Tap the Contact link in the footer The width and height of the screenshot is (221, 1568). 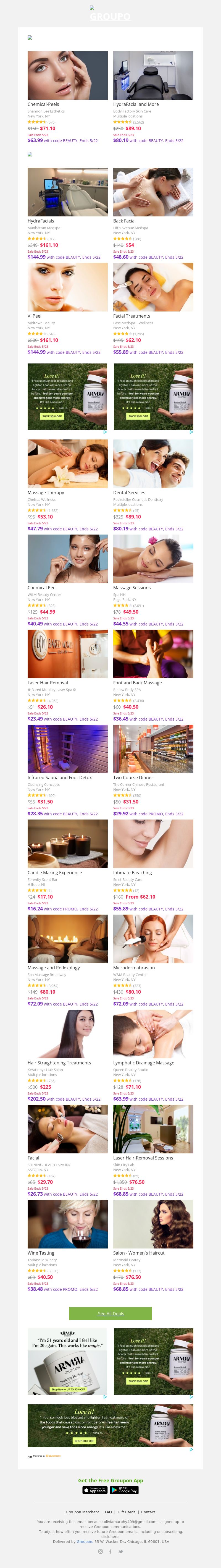tap(148, 1512)
